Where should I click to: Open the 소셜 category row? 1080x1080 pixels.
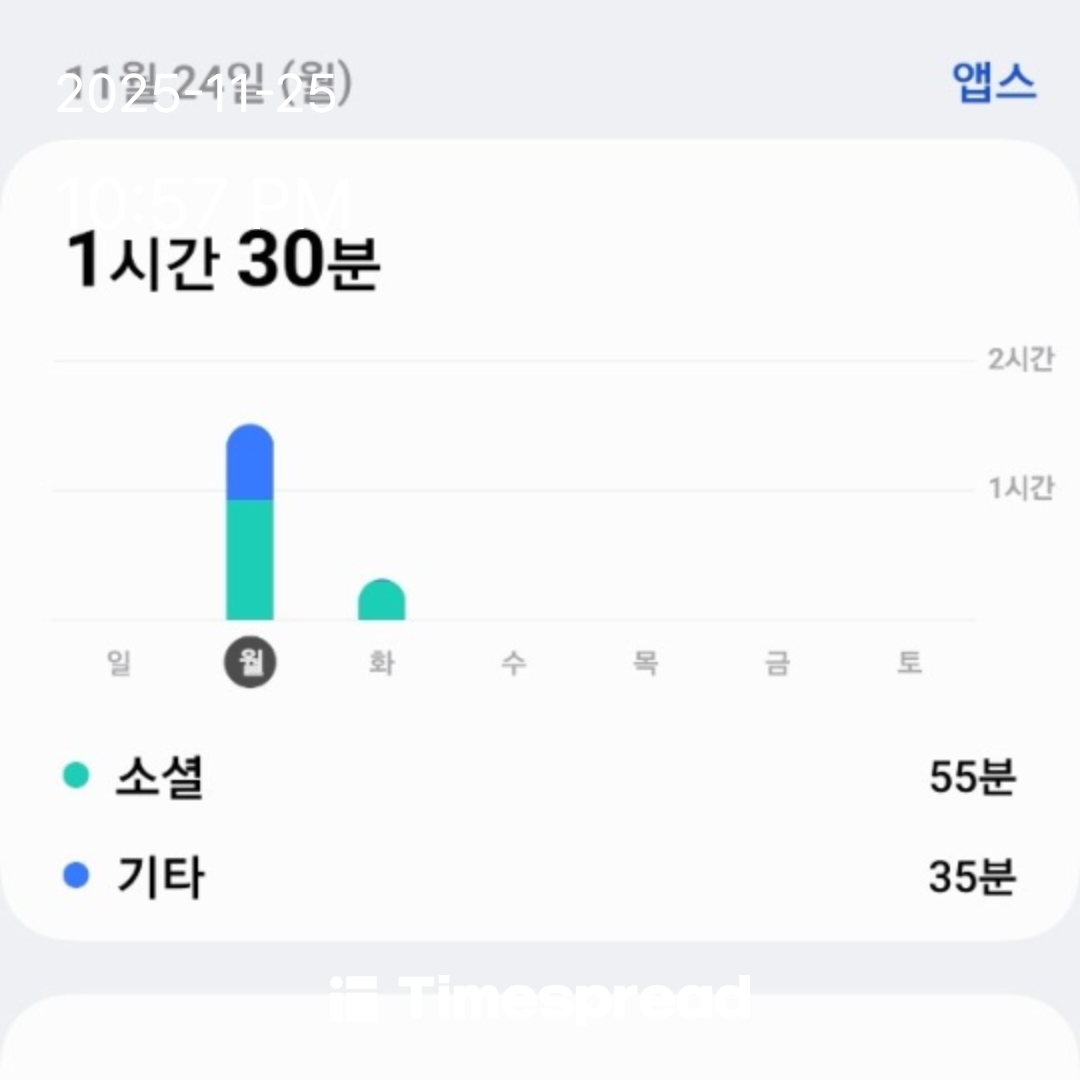point(540,777)
